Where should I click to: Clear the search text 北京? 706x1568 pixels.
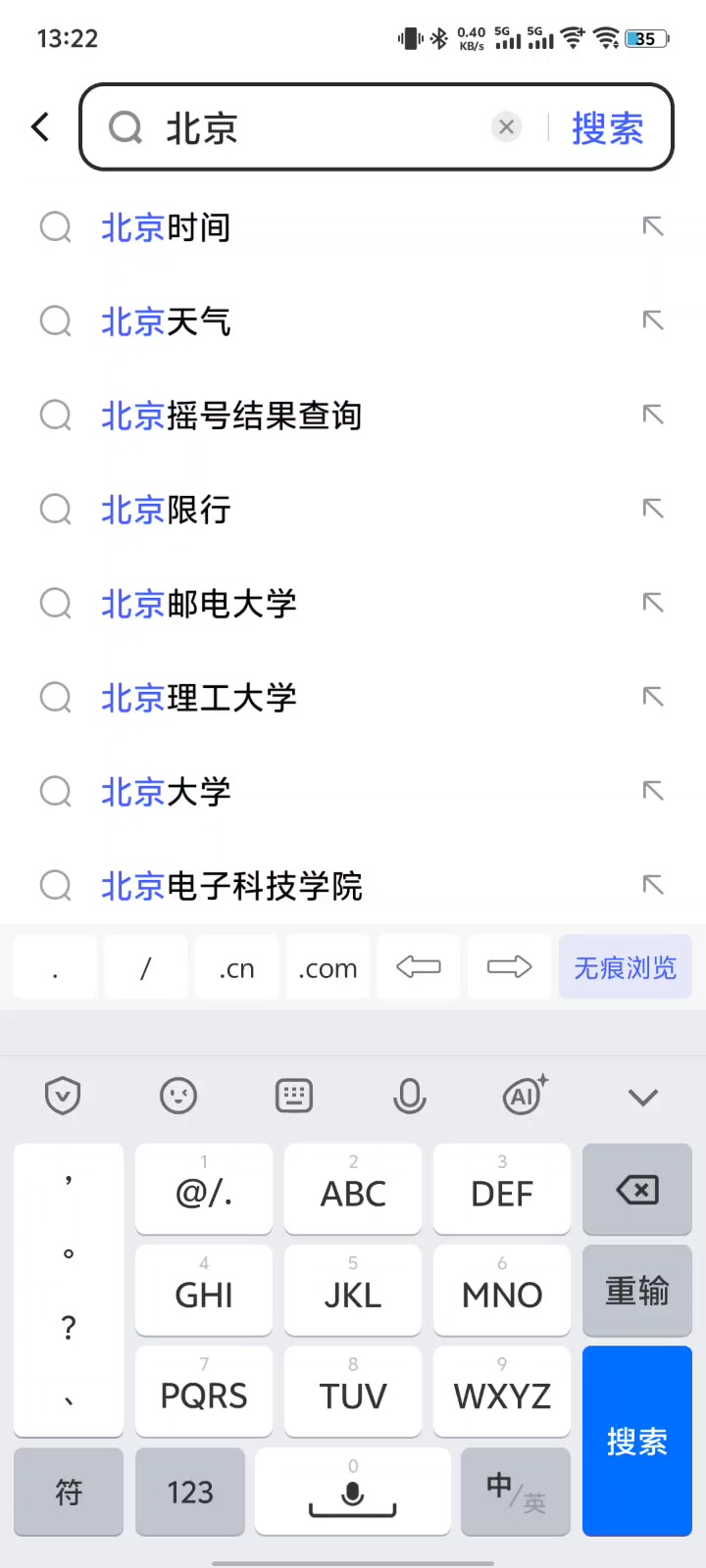point(506,126)
